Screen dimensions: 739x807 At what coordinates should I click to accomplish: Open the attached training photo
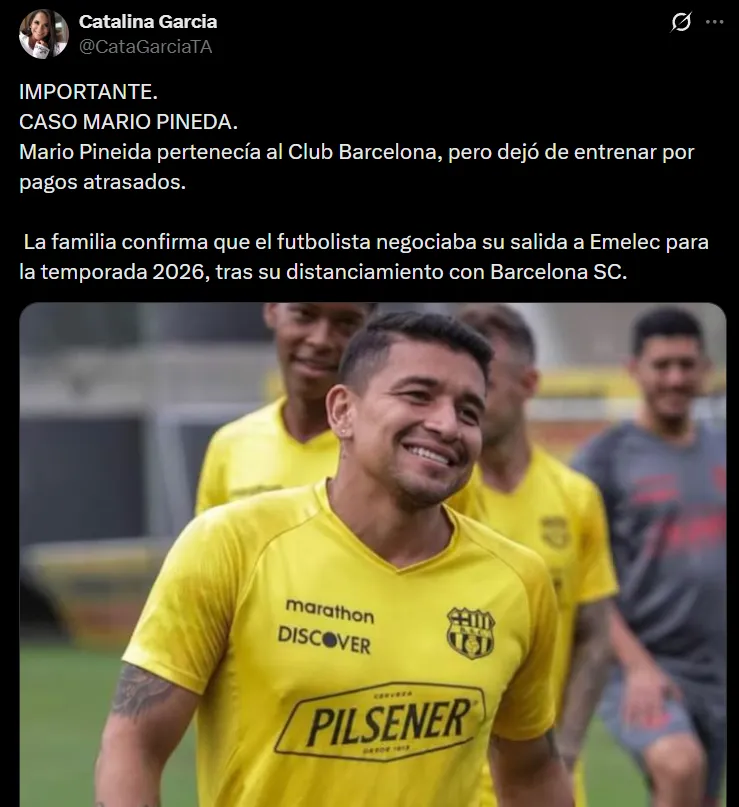tap(372, 555)
